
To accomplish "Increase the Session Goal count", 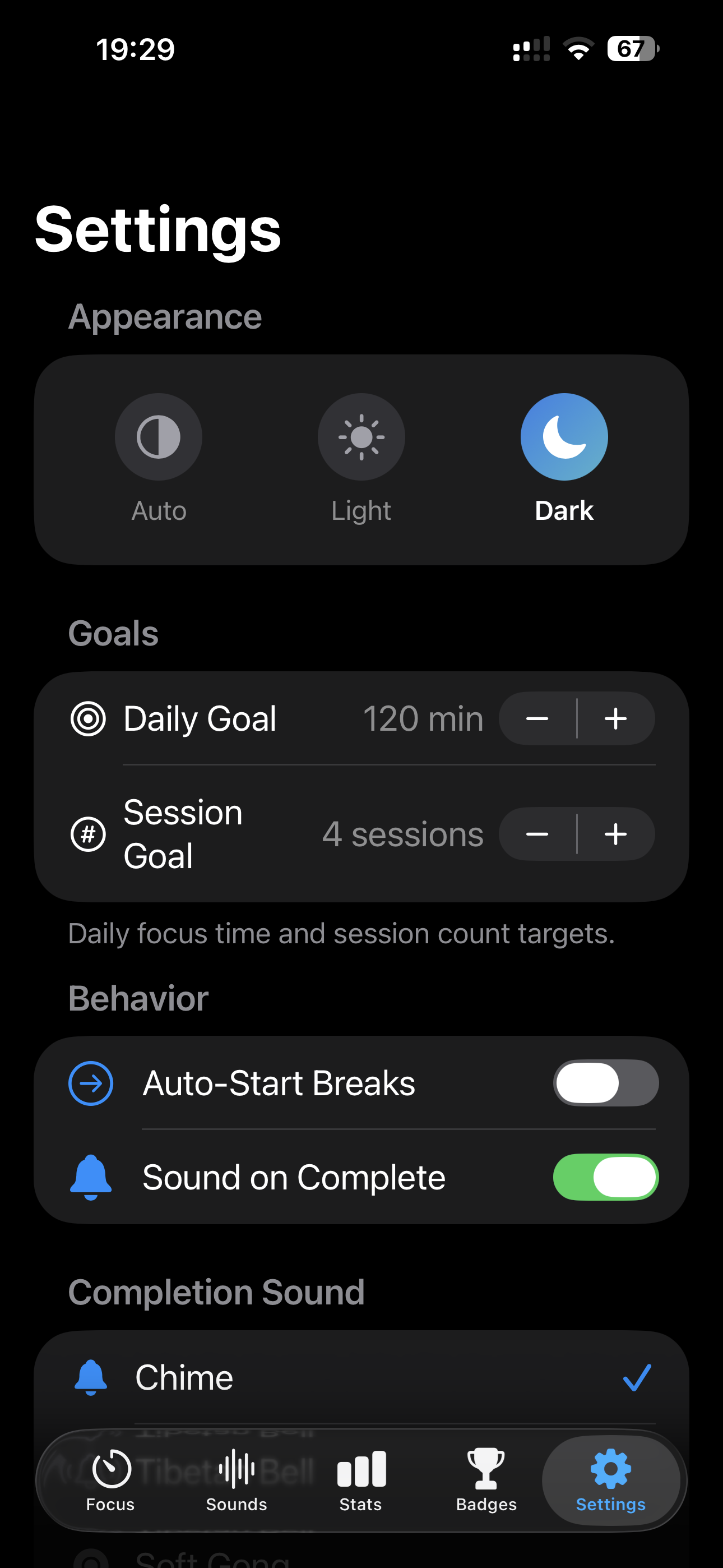I will 616,834.
